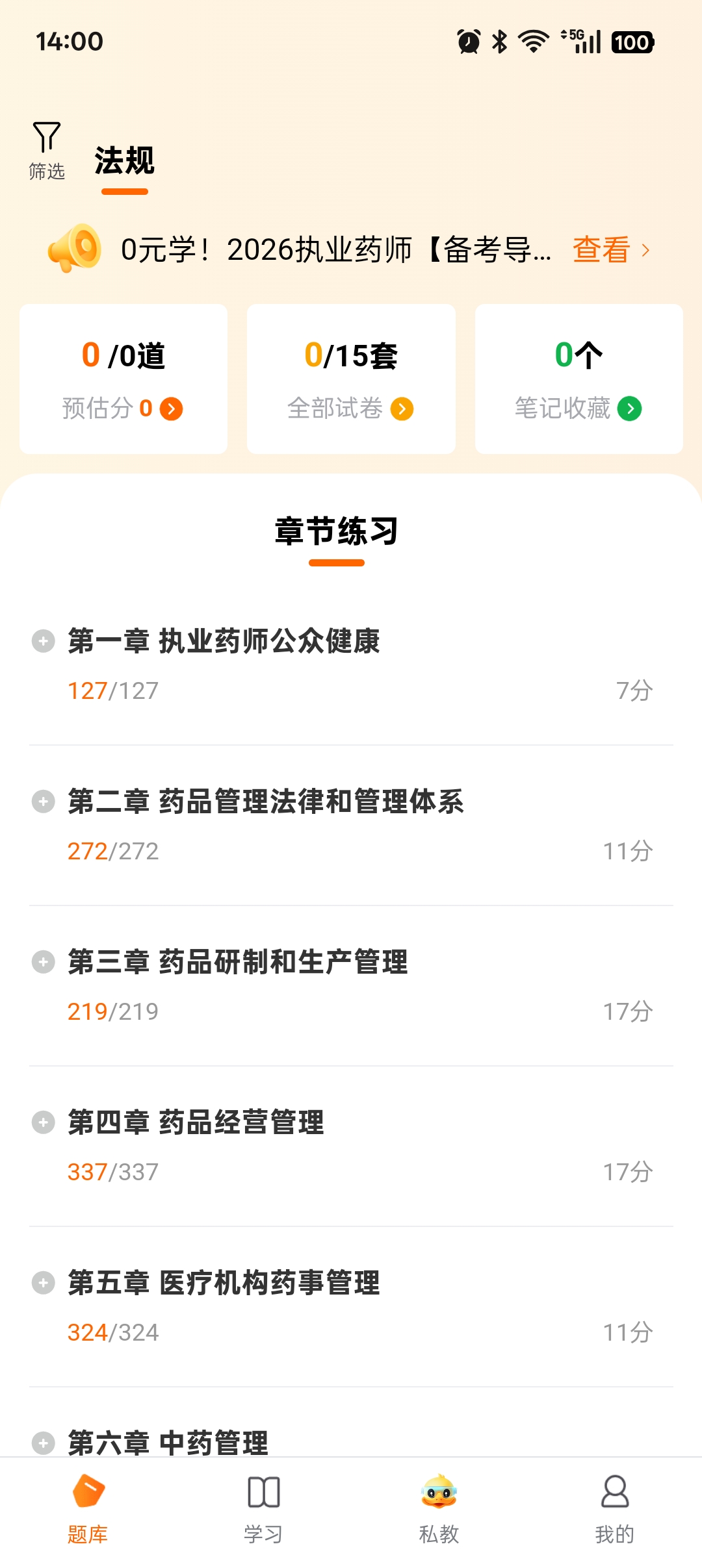Screen dimensions: 702x1568
Task: Expand 第一章 执业药师公众健康
Action: (44, 641)
